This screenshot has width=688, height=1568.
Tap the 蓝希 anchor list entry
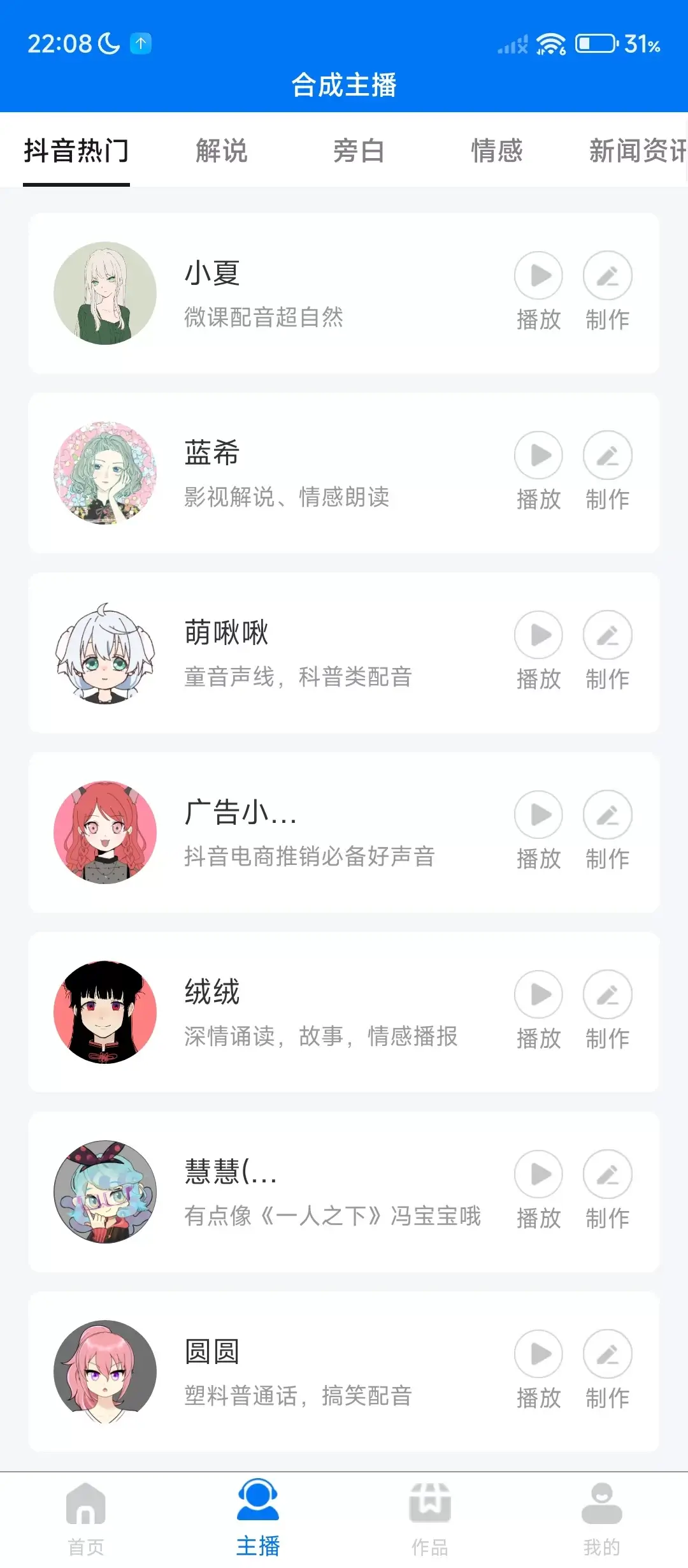tap(344, 472)
